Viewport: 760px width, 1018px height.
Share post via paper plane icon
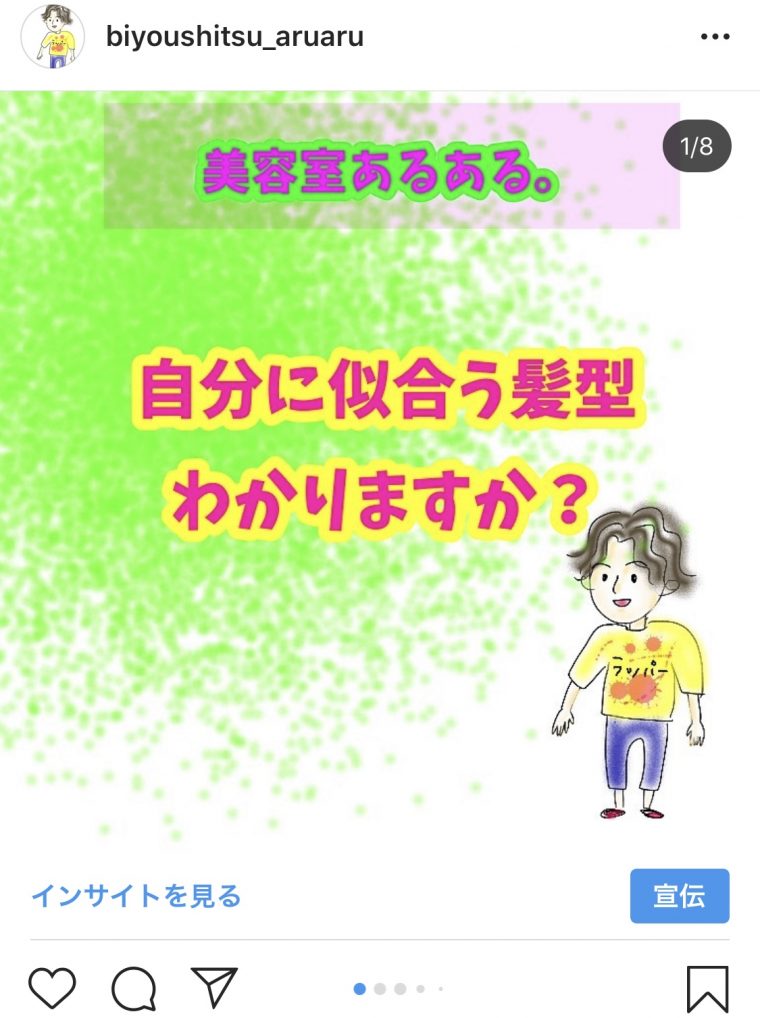point(213,988)
